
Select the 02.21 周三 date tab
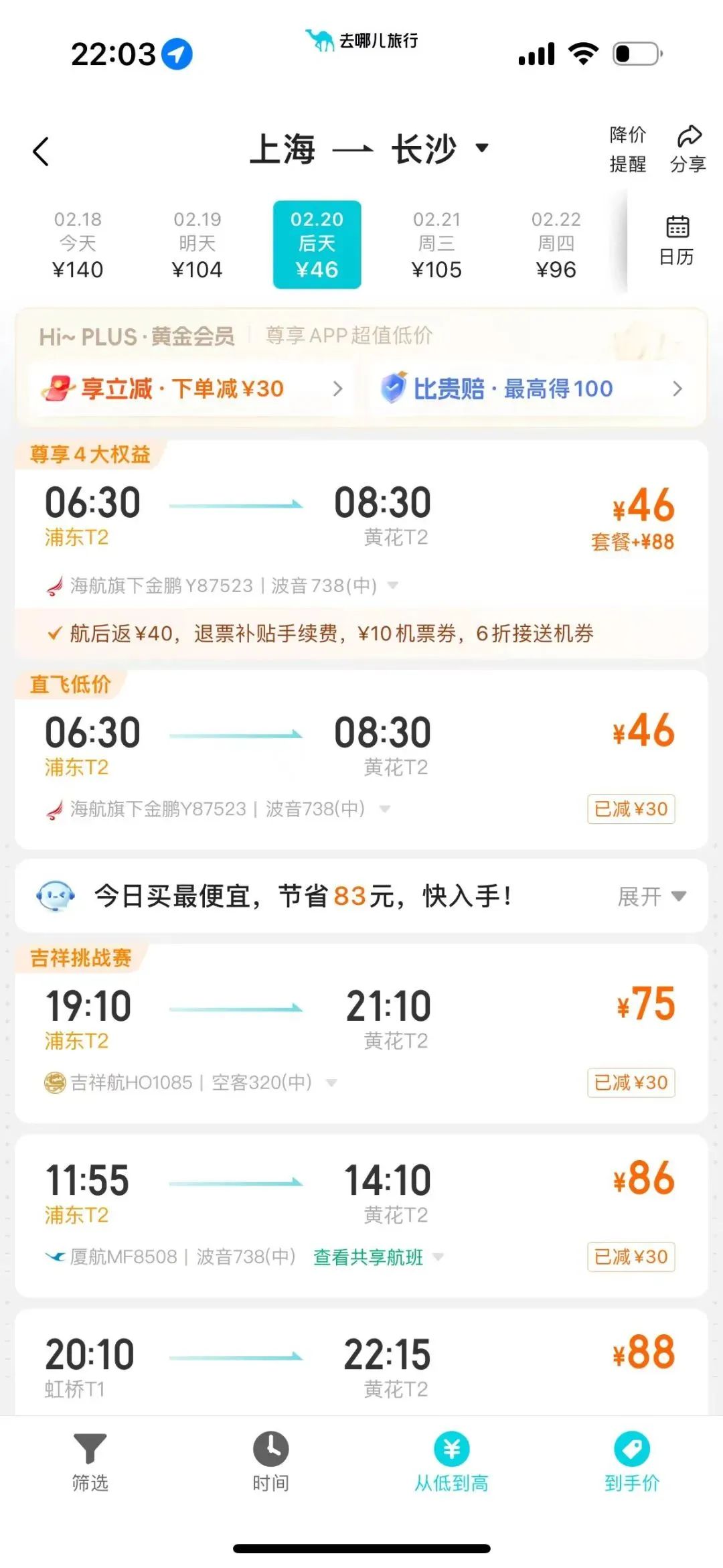(x=436, y=244)
